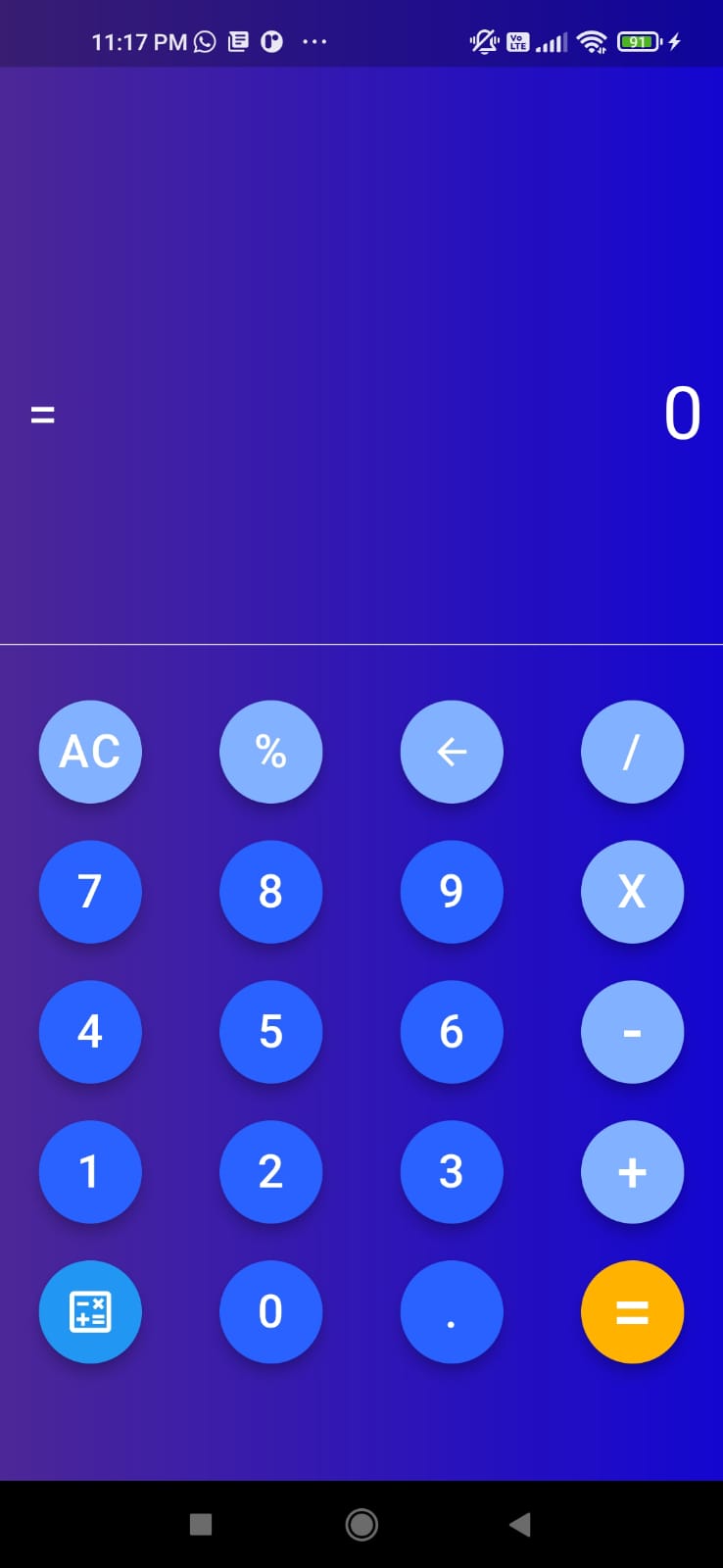
Task: Tap the result display showing 0
Action: coord(684,415)
